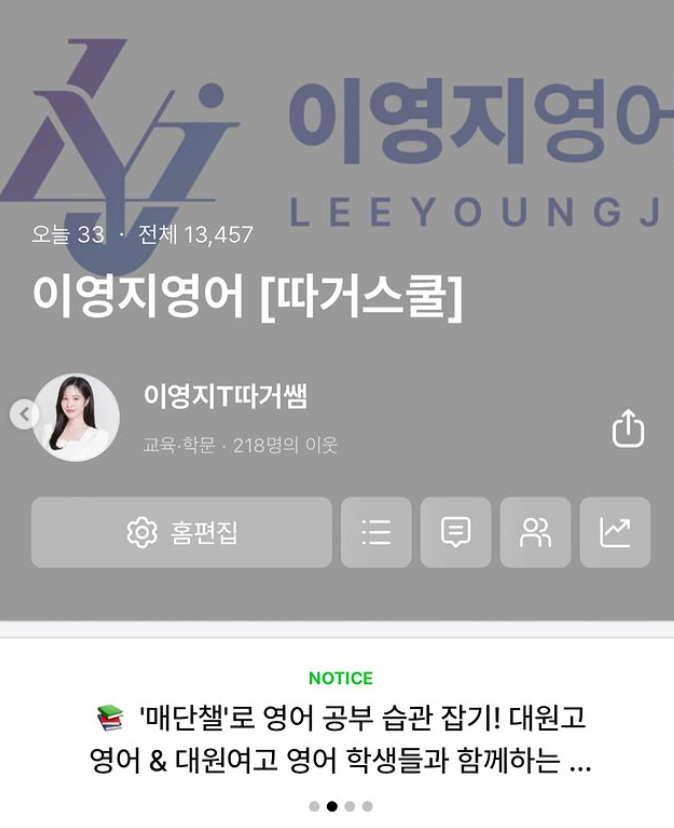Open the 이영지T따거쌤 profile photo

click(76, 417)
